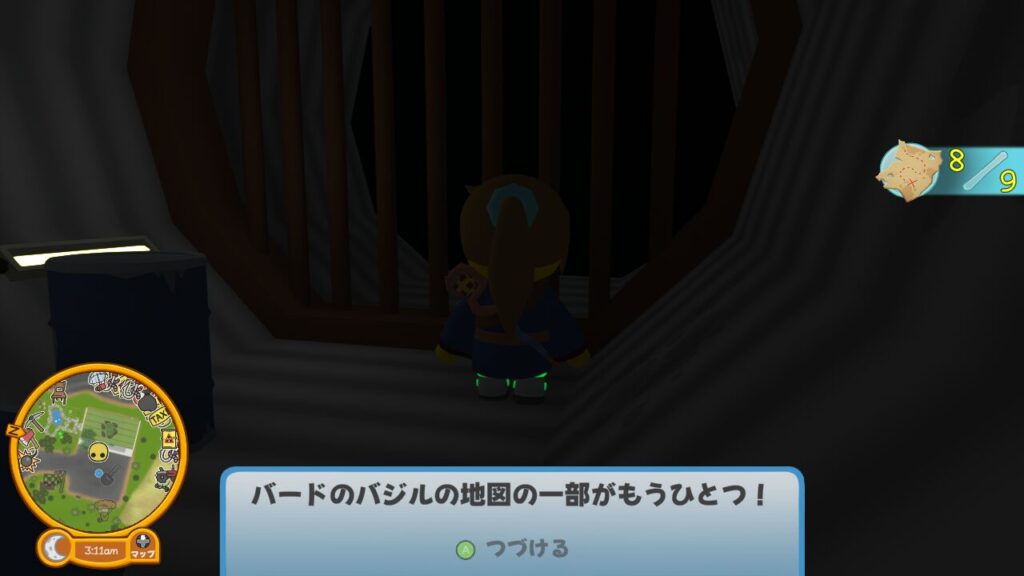Open the map via the マップ button
Viewport: 1024px width, 576px height.
tap(143, 546)
